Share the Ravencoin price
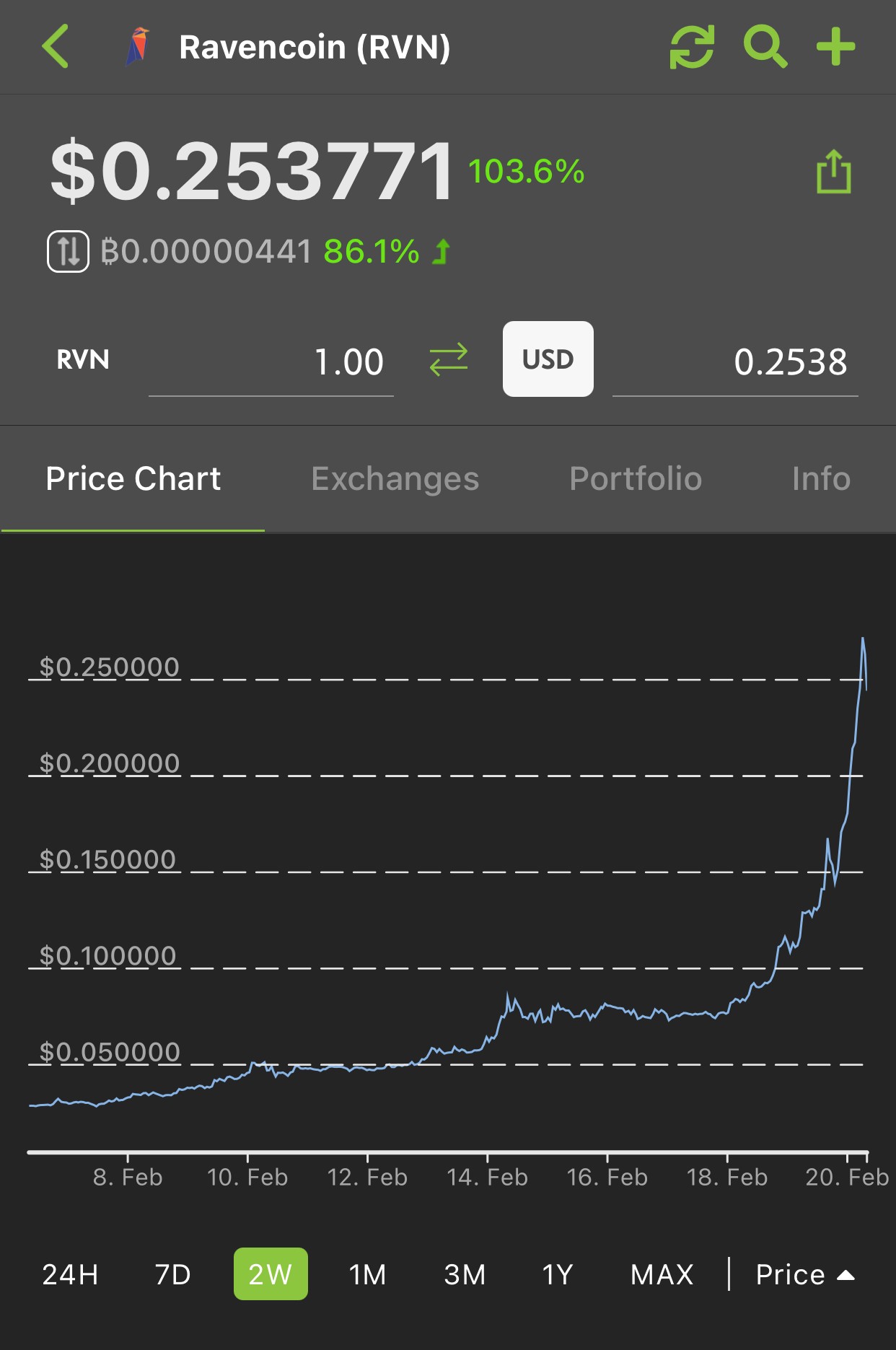The width and height of the screenshot is (896, 1350). (x=834, y=172)
